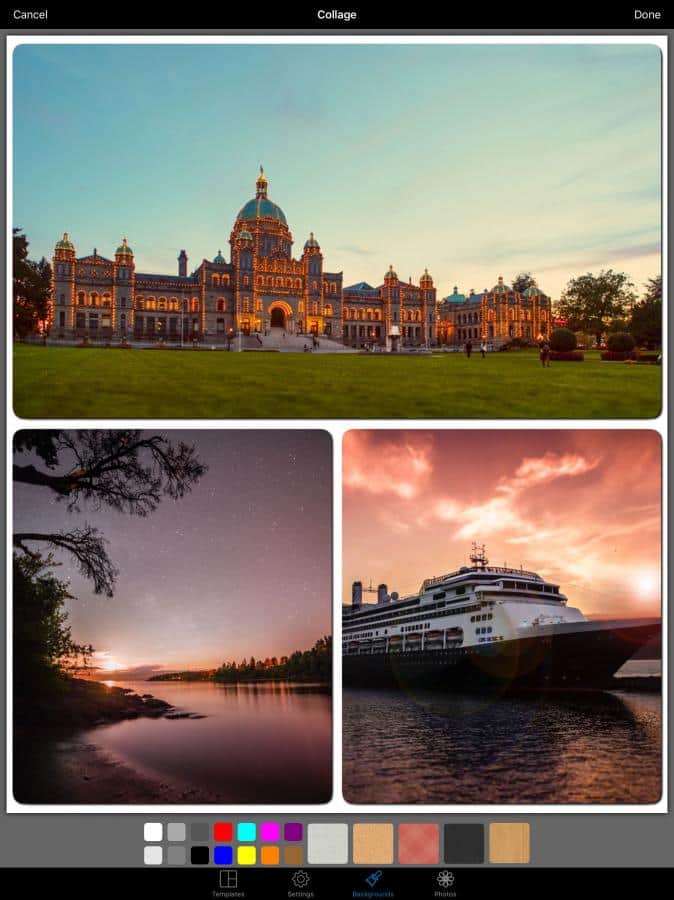Cancel the collage editing

(30, 15)
